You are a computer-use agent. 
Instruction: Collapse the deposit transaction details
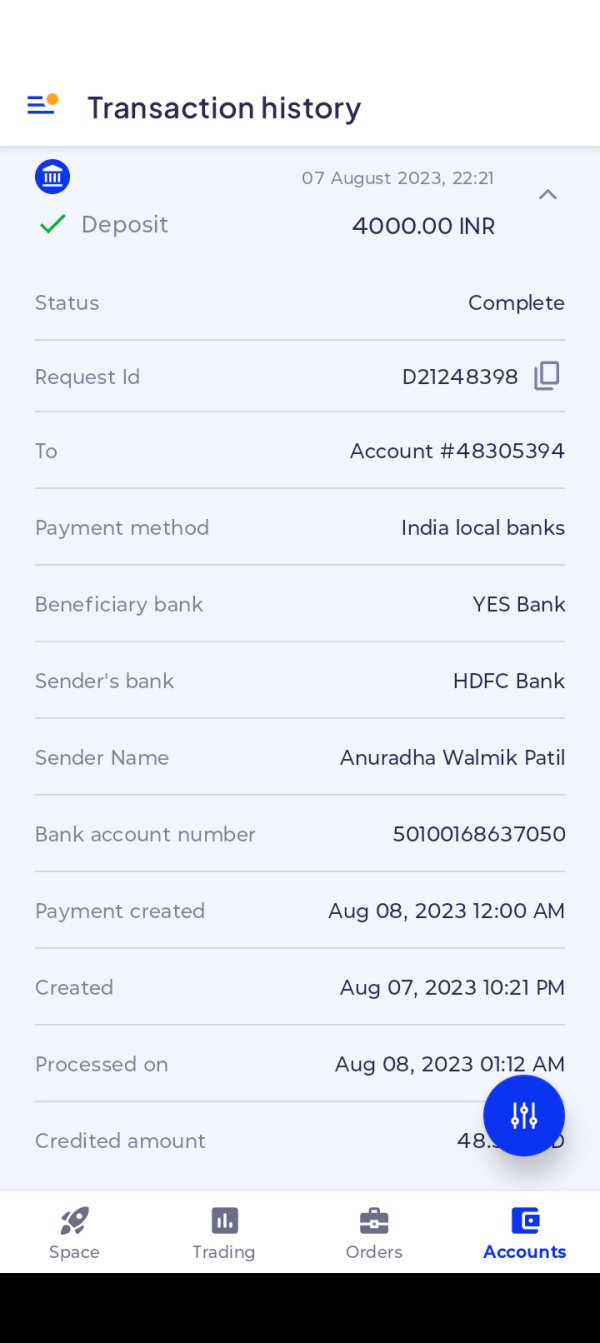pos(547,195)
